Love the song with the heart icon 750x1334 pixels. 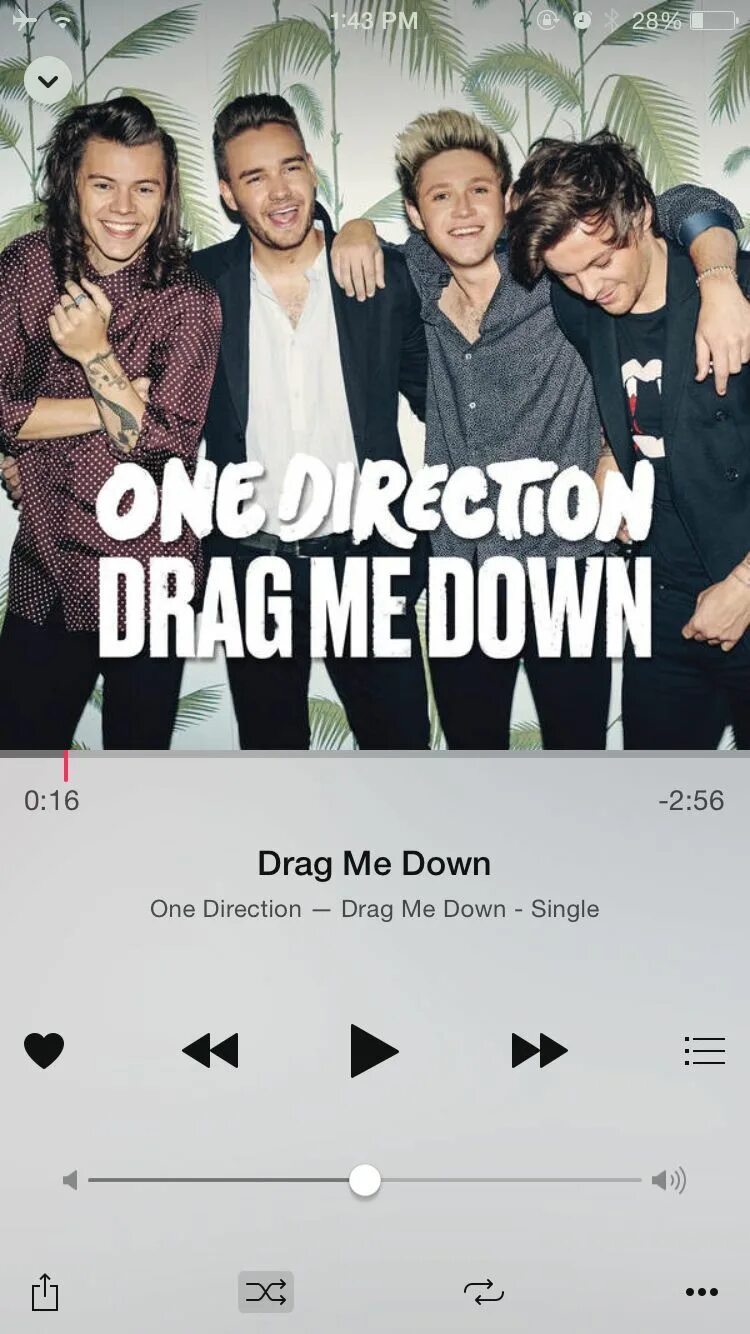(44, 1051)
